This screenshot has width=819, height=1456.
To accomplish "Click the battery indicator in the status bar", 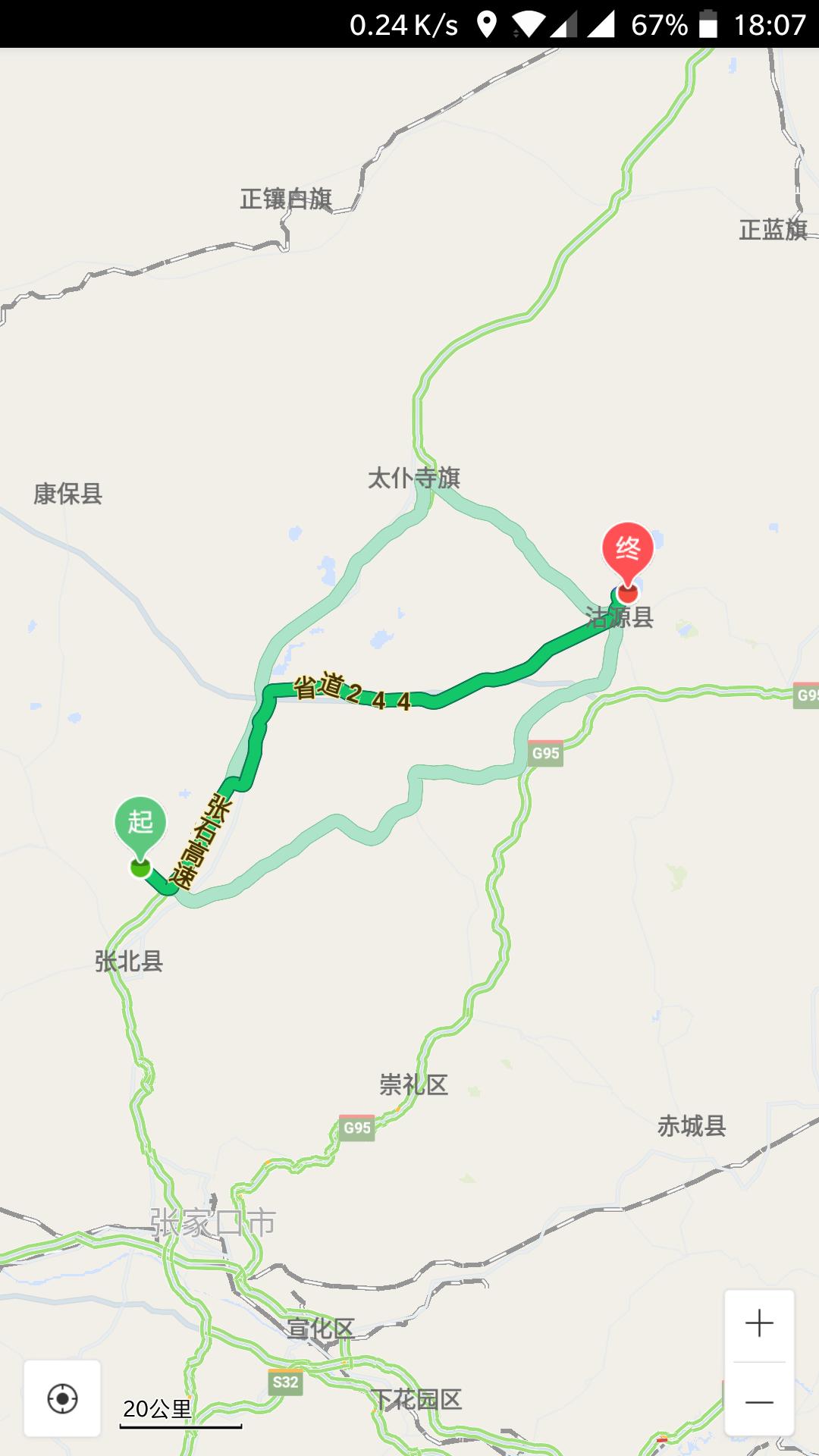I will (708, 23).
